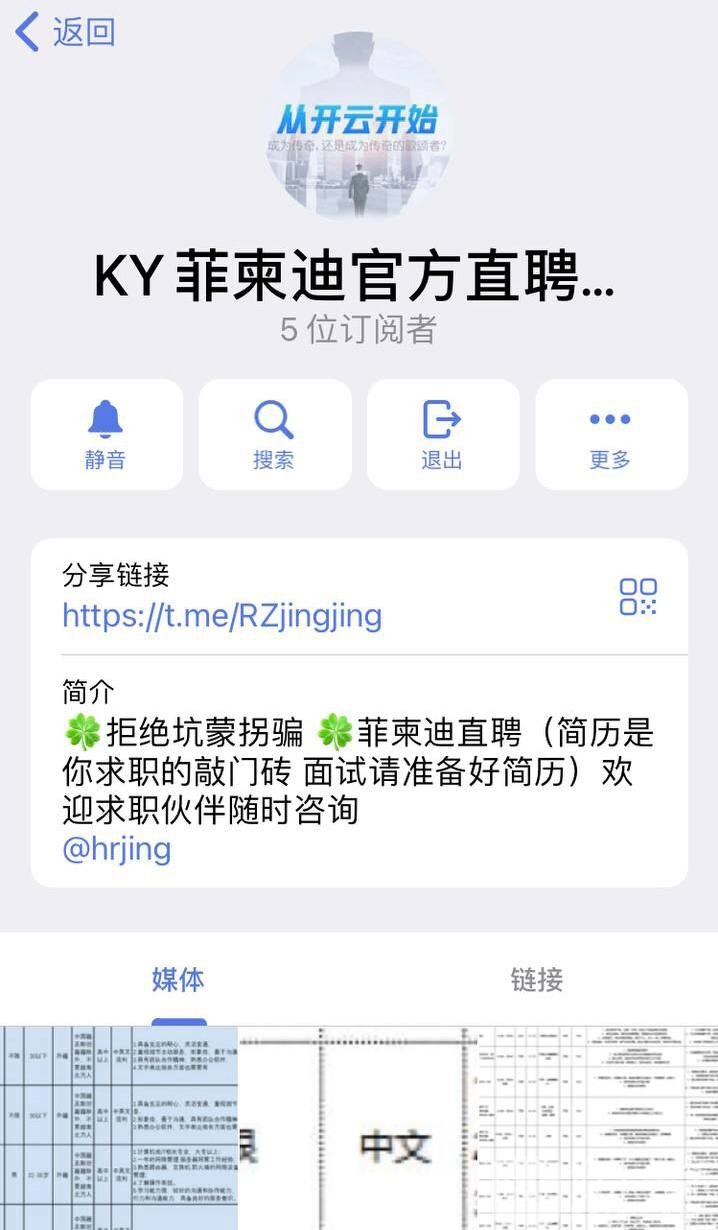The width and height of the screenshot is (718, 1230).
Task: Open 更多 options menu
Action: [610, 435]
